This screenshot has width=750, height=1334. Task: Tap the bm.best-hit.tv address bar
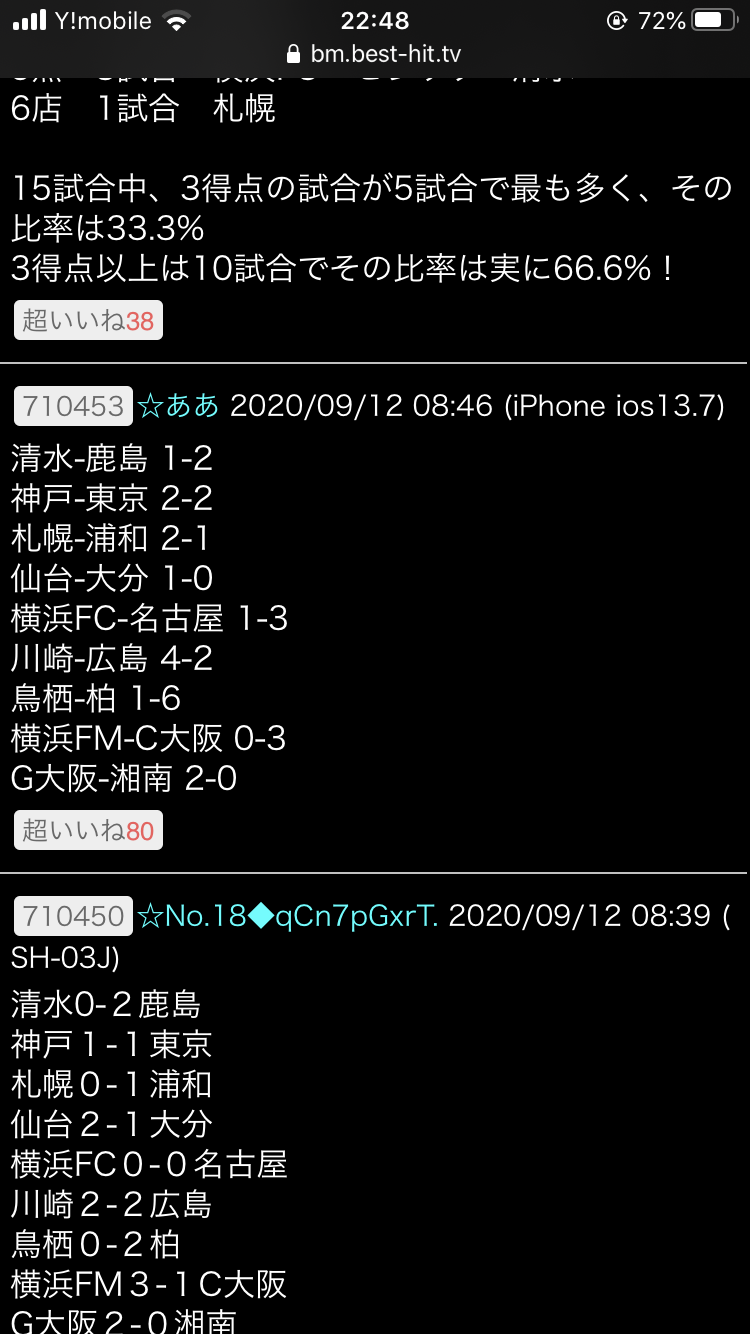375,54
